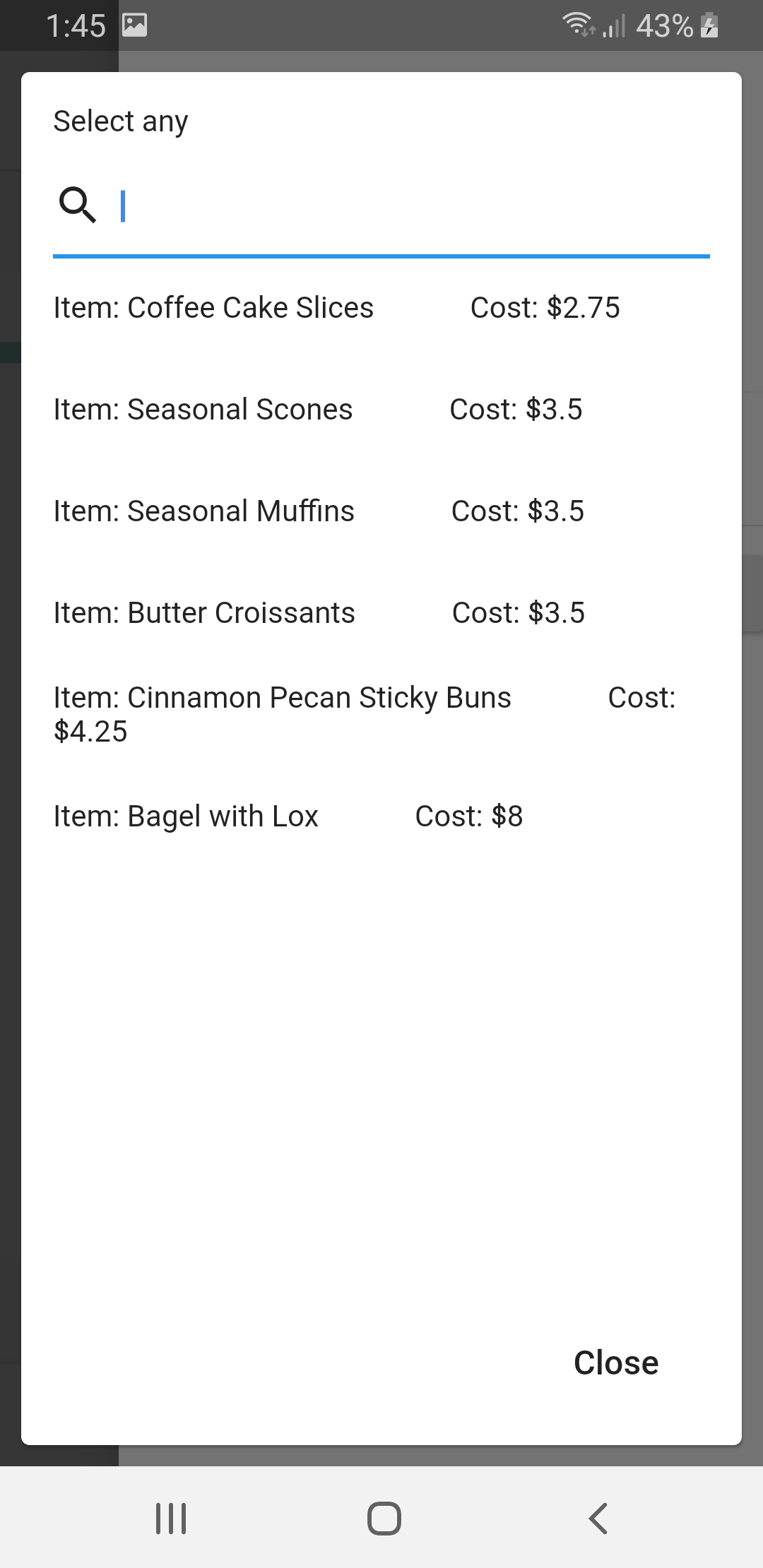Go back using the system back button

(598, 1518)
